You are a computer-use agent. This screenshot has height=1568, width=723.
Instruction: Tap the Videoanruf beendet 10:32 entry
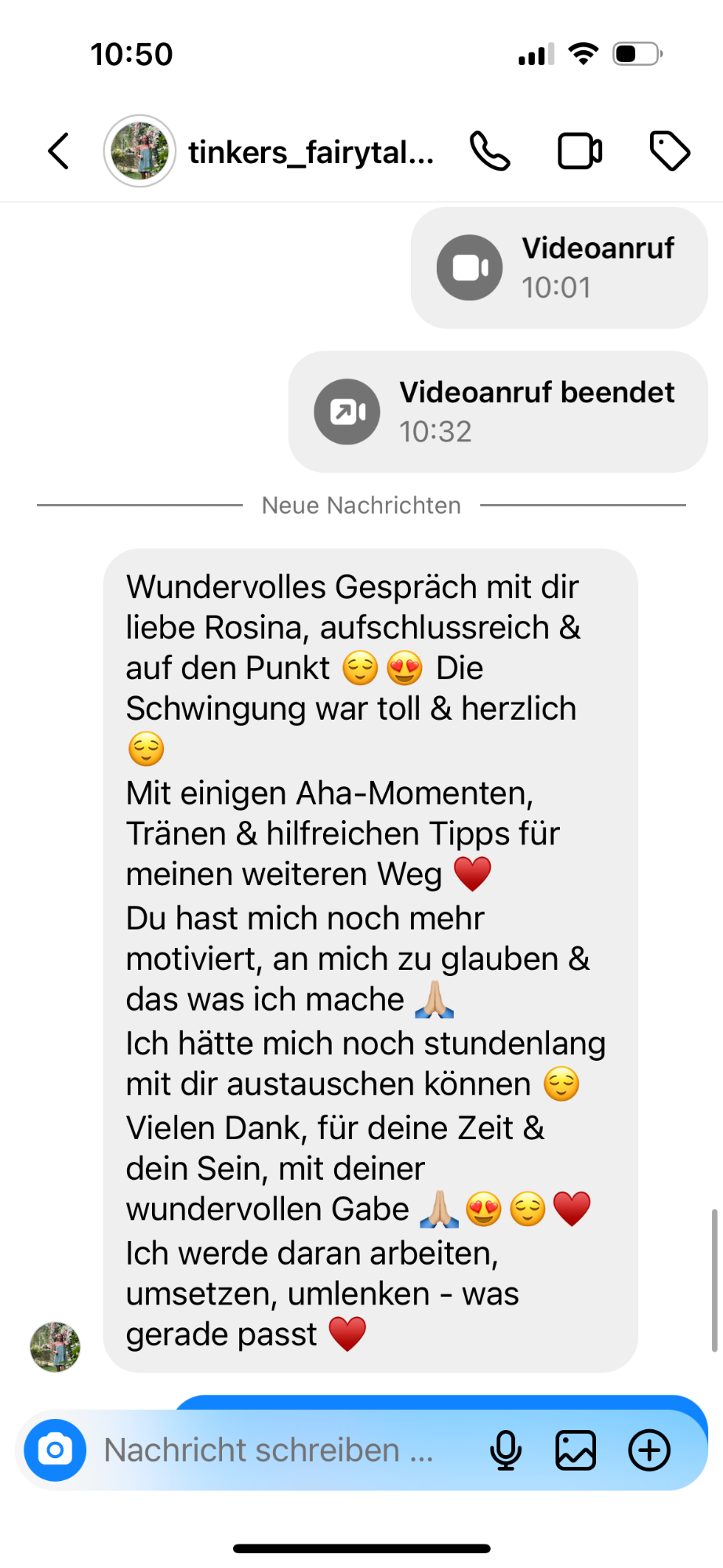(x=498, y=412)
